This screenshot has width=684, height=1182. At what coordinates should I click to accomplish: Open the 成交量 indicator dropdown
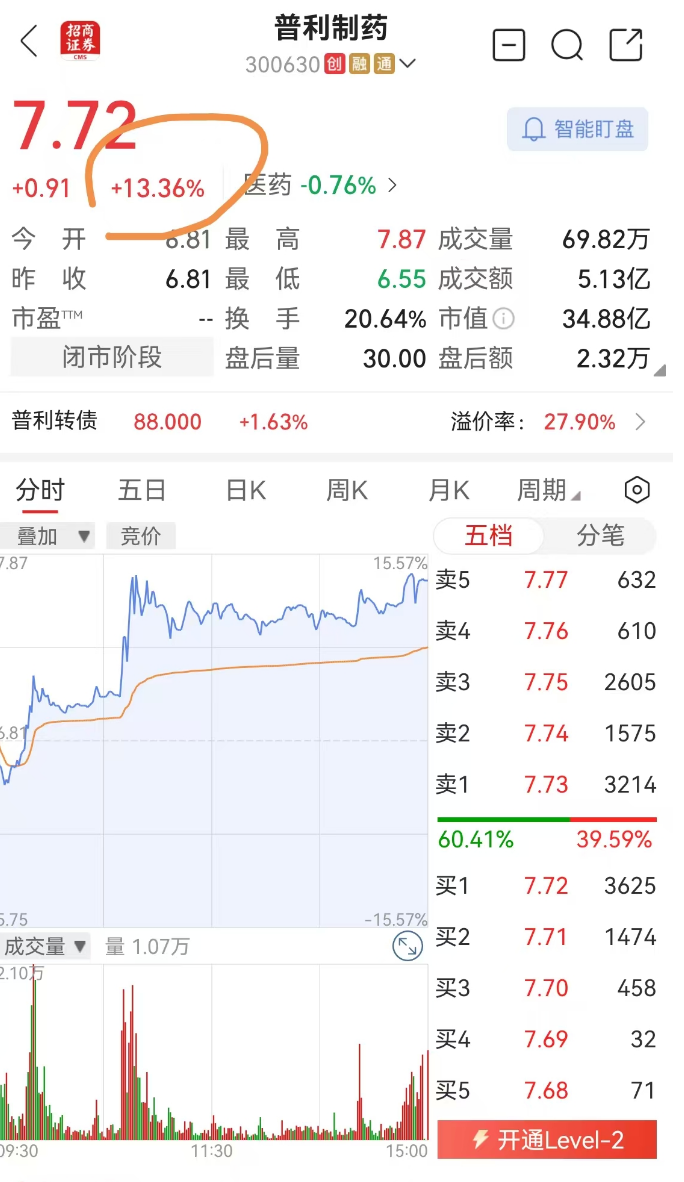pos(45,946)
